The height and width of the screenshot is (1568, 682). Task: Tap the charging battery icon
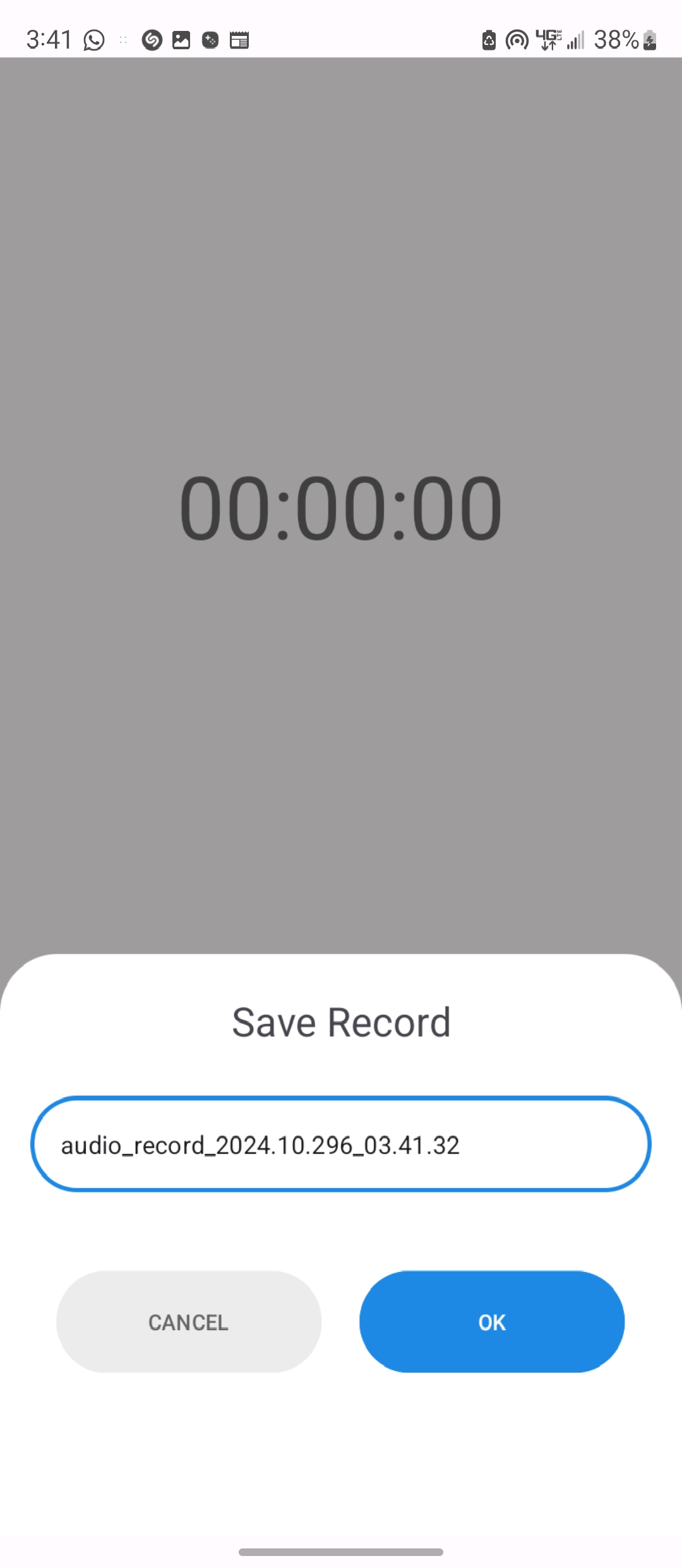(650, 40)
